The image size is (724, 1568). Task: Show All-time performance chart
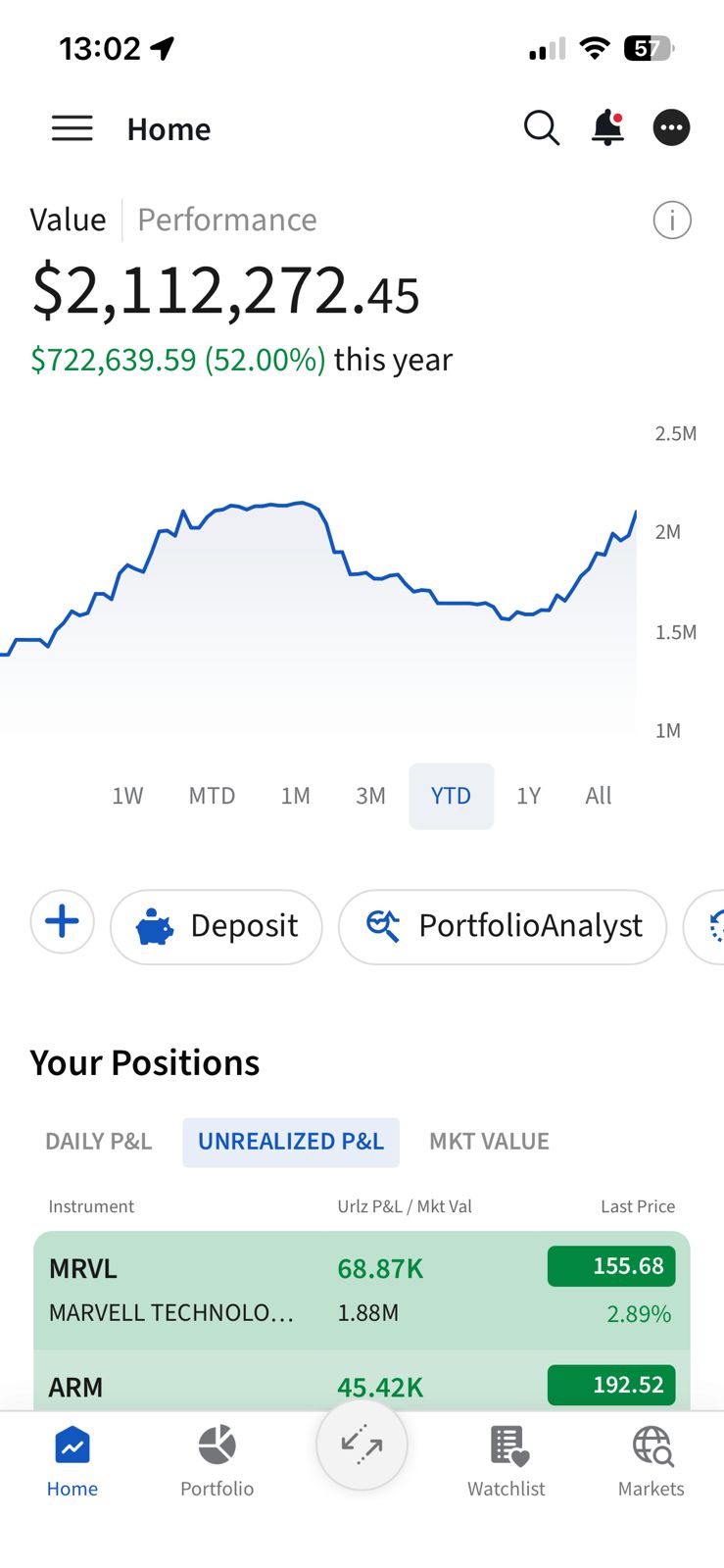[598, 796]
